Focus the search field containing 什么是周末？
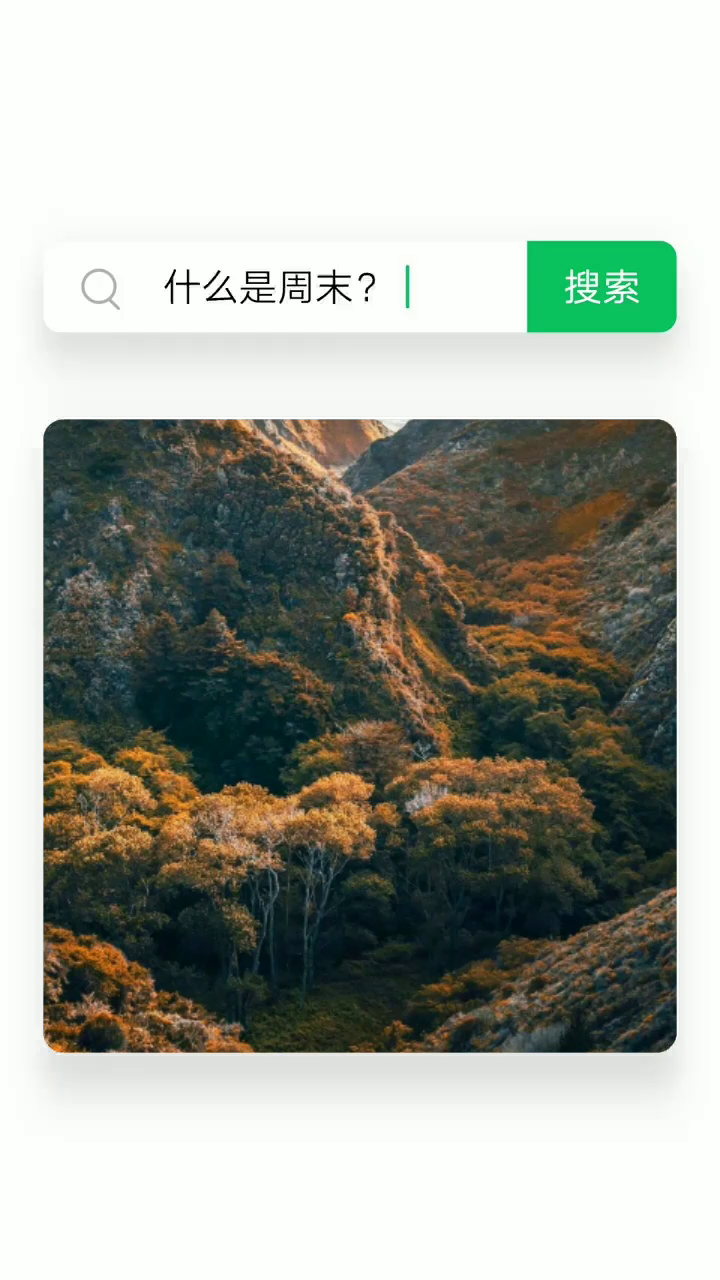Screen dimensions: 720x1280 [x=300, y=287]
